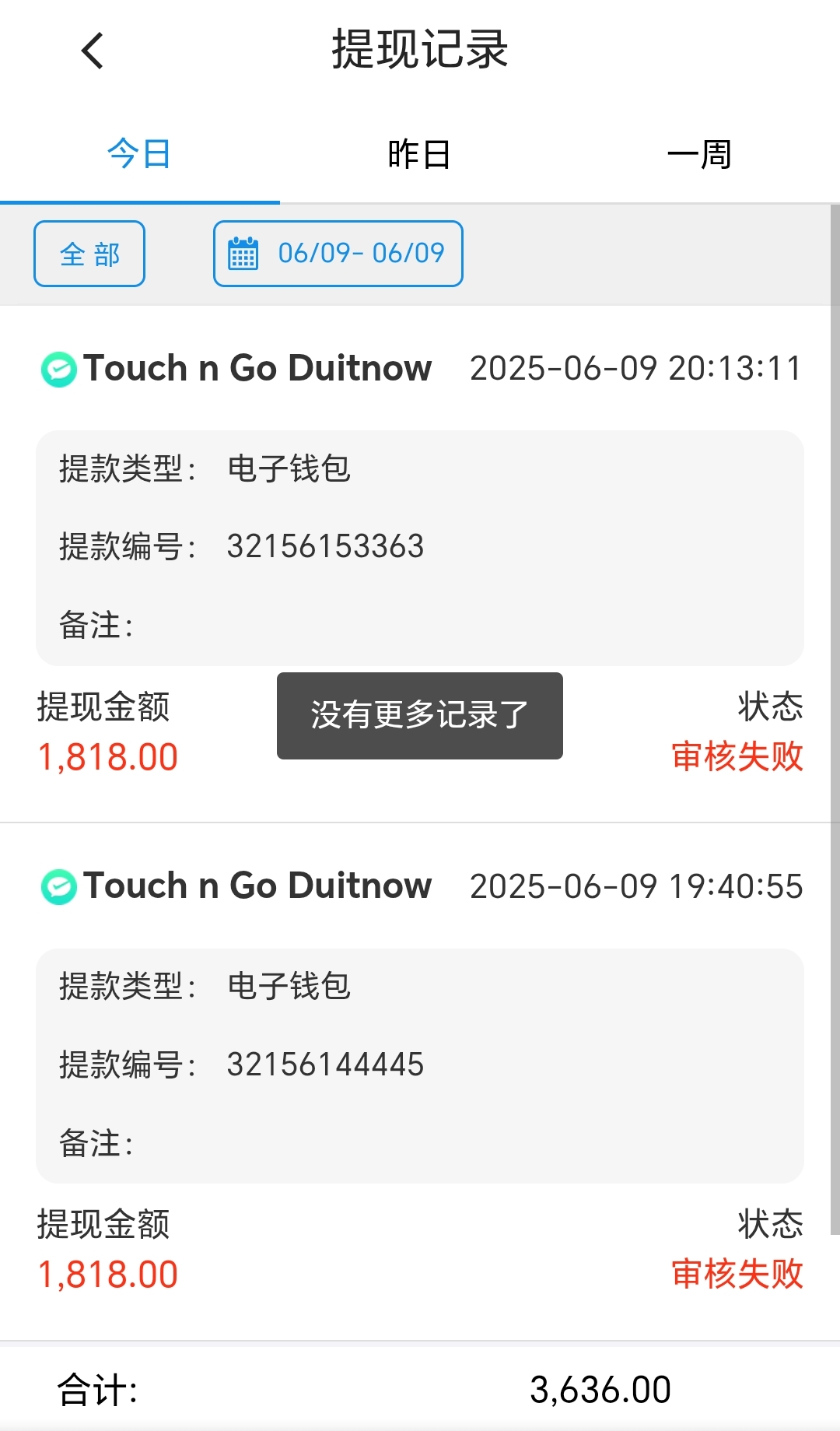
Task: Dismiss the 没有更多记录了 toast message
Action: [419, 715]
